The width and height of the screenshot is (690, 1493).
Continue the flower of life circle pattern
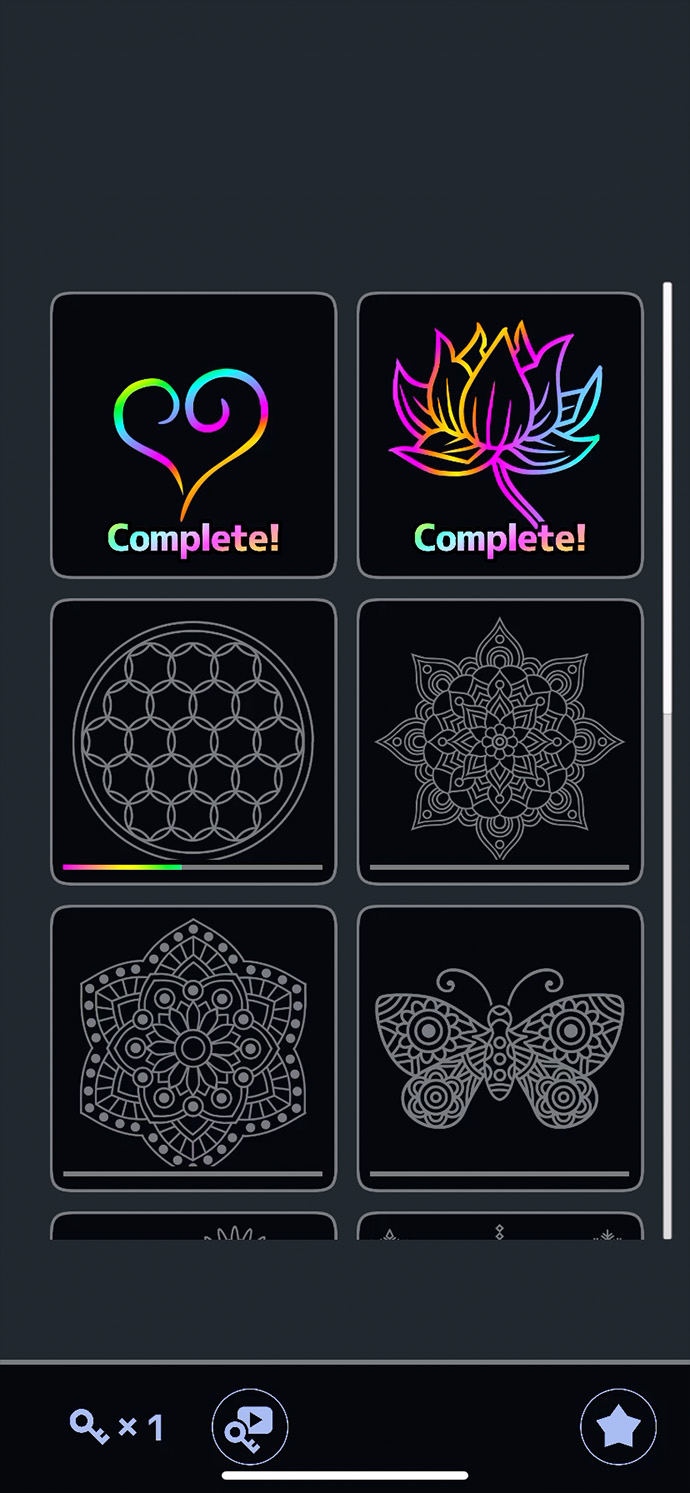[193, 741]
